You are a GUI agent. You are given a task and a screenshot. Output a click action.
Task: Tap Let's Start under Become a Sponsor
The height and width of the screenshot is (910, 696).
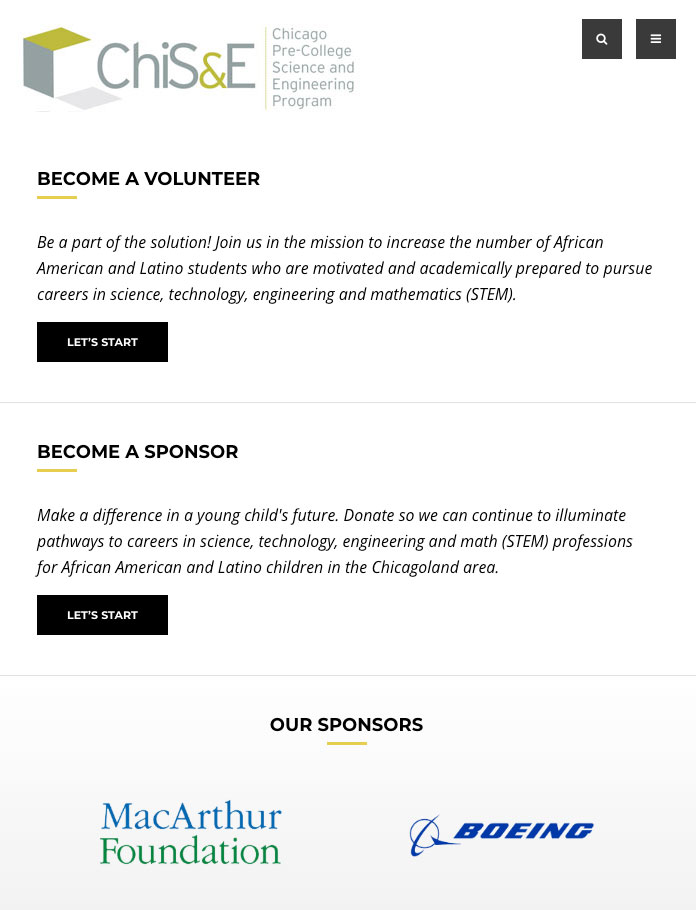coord(102,615)
